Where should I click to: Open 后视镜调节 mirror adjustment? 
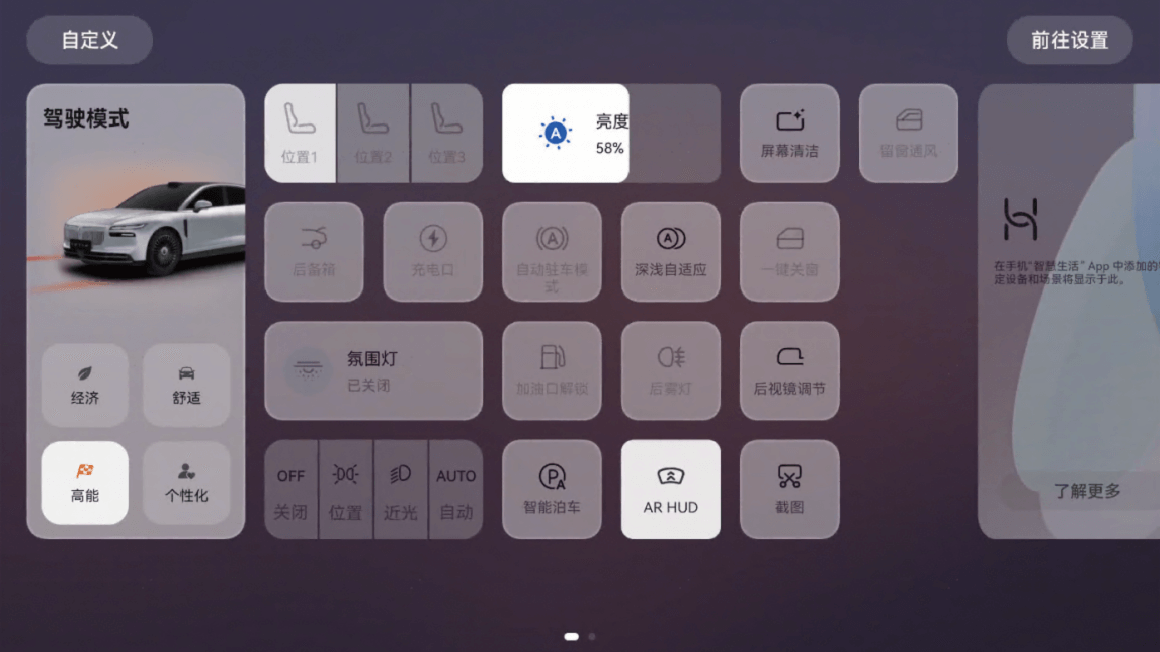point(789,370)
